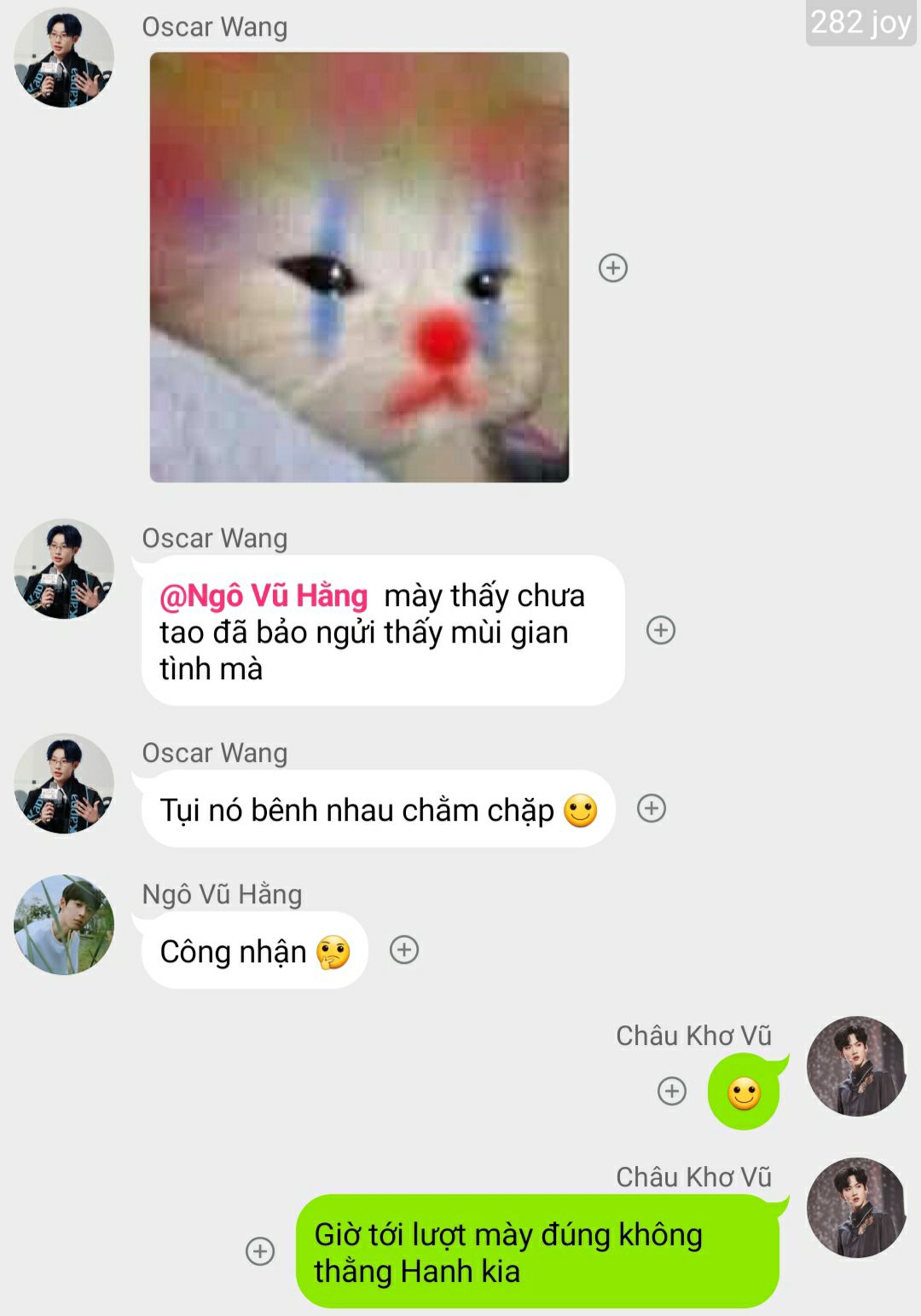Tap the plus icon beside the clown image
This screenshot has width=921, height=1316.
pyautogui.click(x=613, y=268)
